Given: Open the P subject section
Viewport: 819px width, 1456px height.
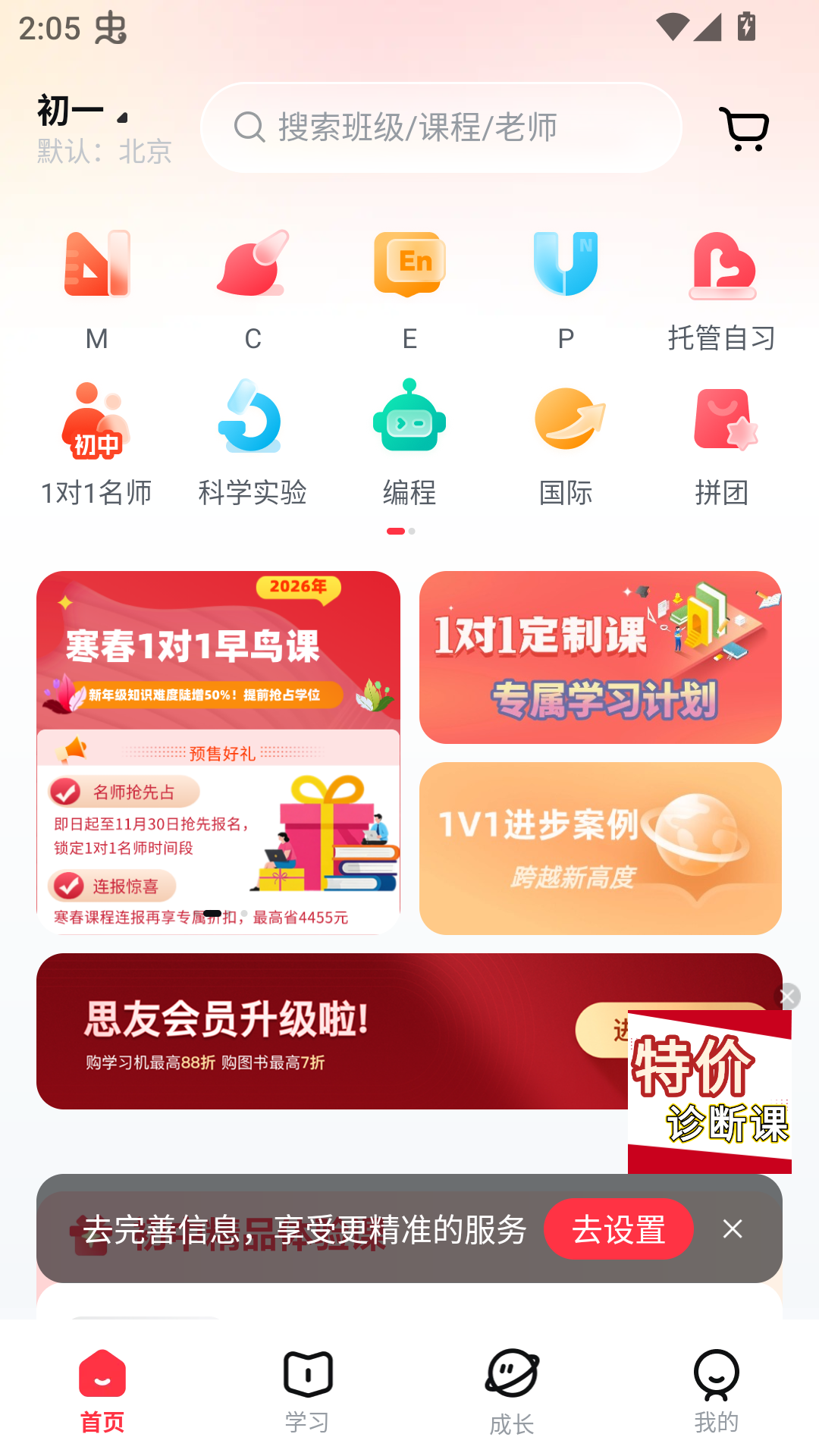Looking at the screenshot, I should click(x=565, y=288).
